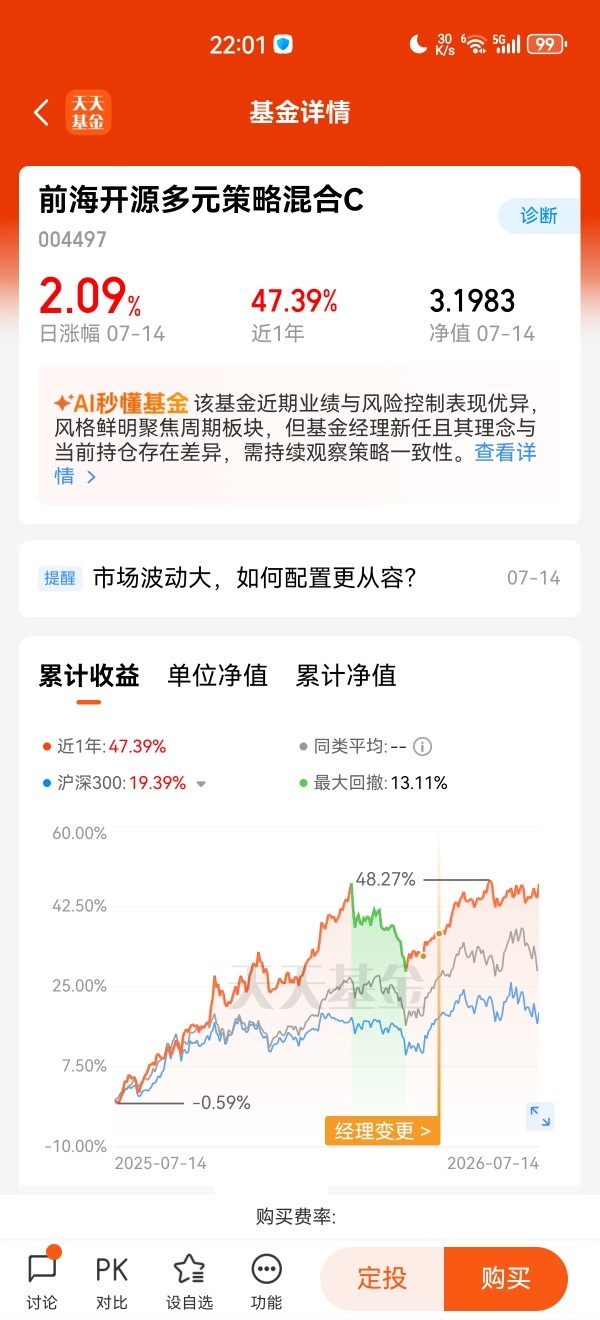Expand the chart to full screen

click(540, 1116)
